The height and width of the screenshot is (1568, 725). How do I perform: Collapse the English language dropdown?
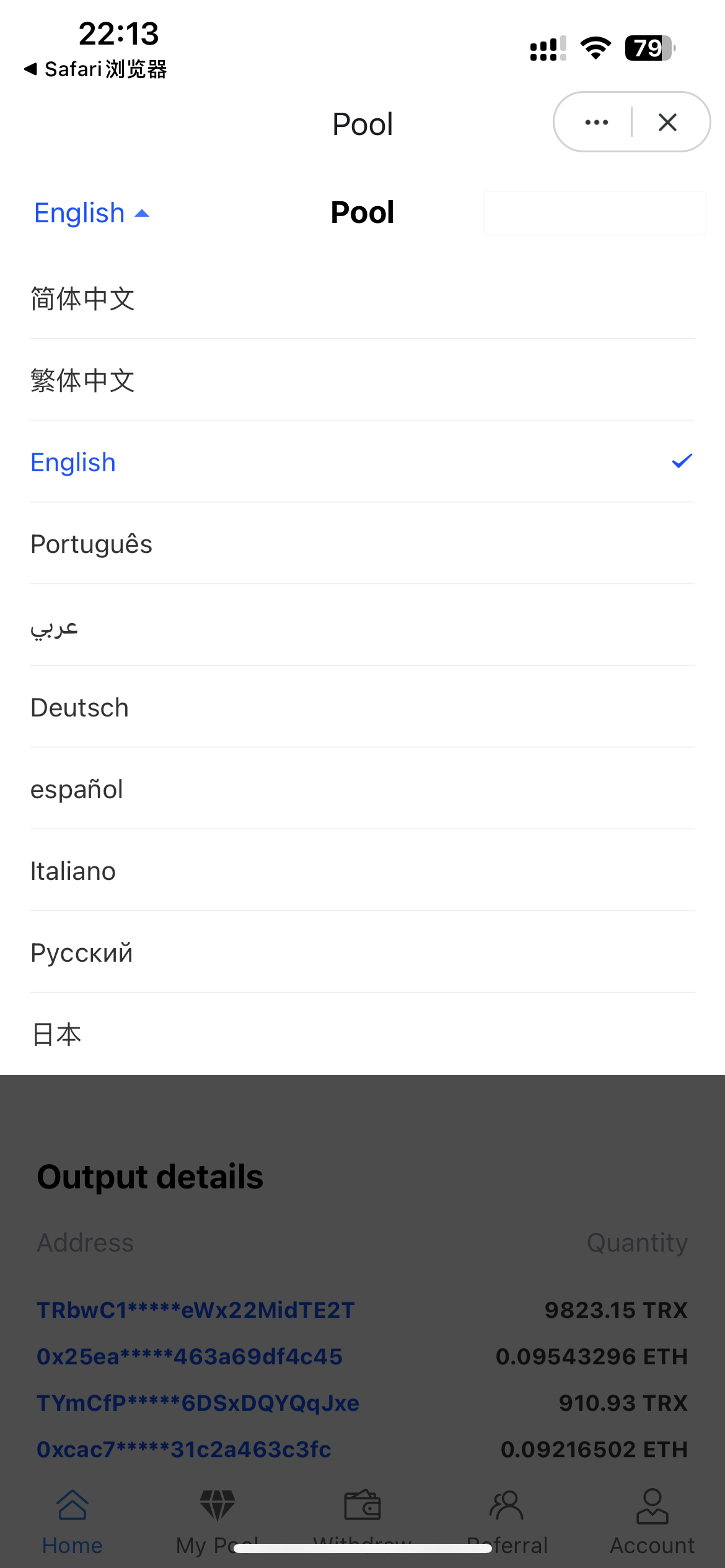[x=92, y=213]
